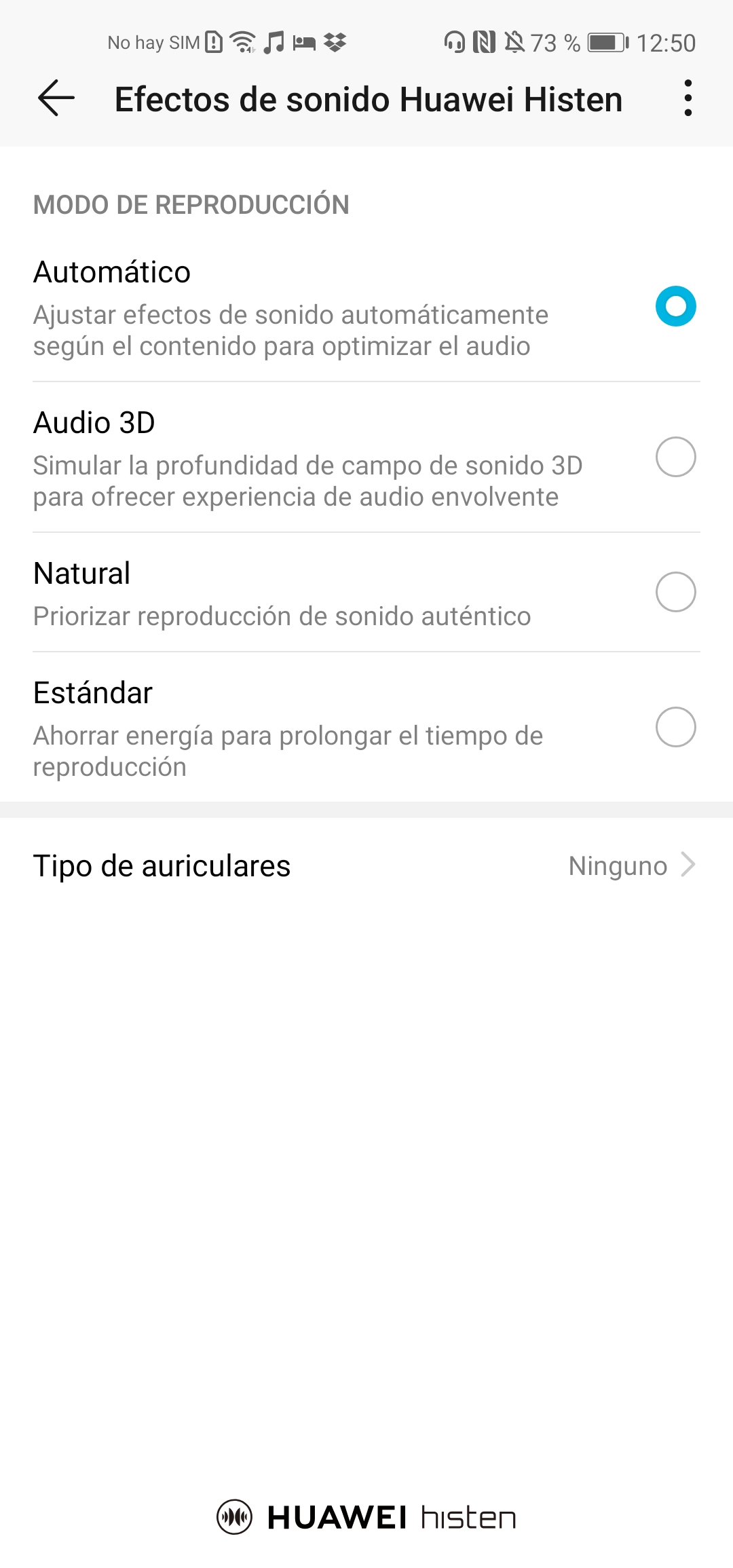Viewport: 733px width, 1568px height.
Task: Choose the Audio 3D mode
Action: 675,457
